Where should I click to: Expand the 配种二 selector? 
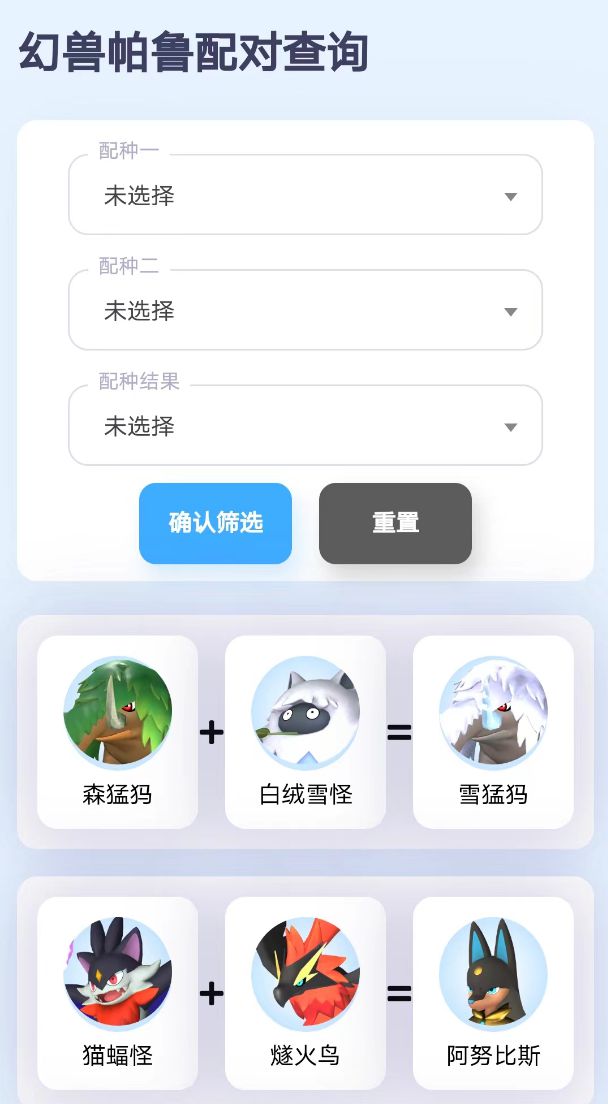(305, 310)
